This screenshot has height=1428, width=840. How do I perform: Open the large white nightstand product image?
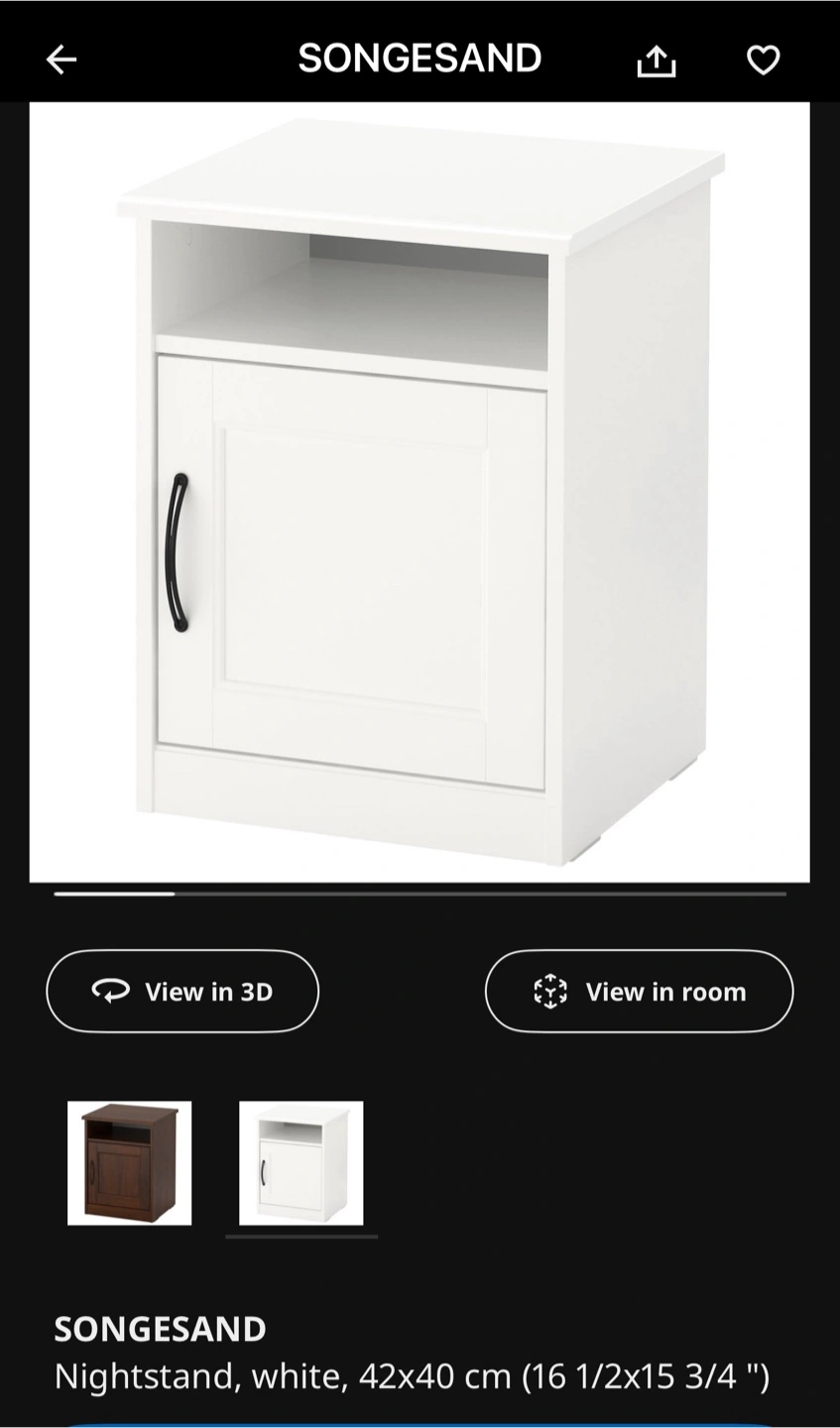[x=420, y=492]
